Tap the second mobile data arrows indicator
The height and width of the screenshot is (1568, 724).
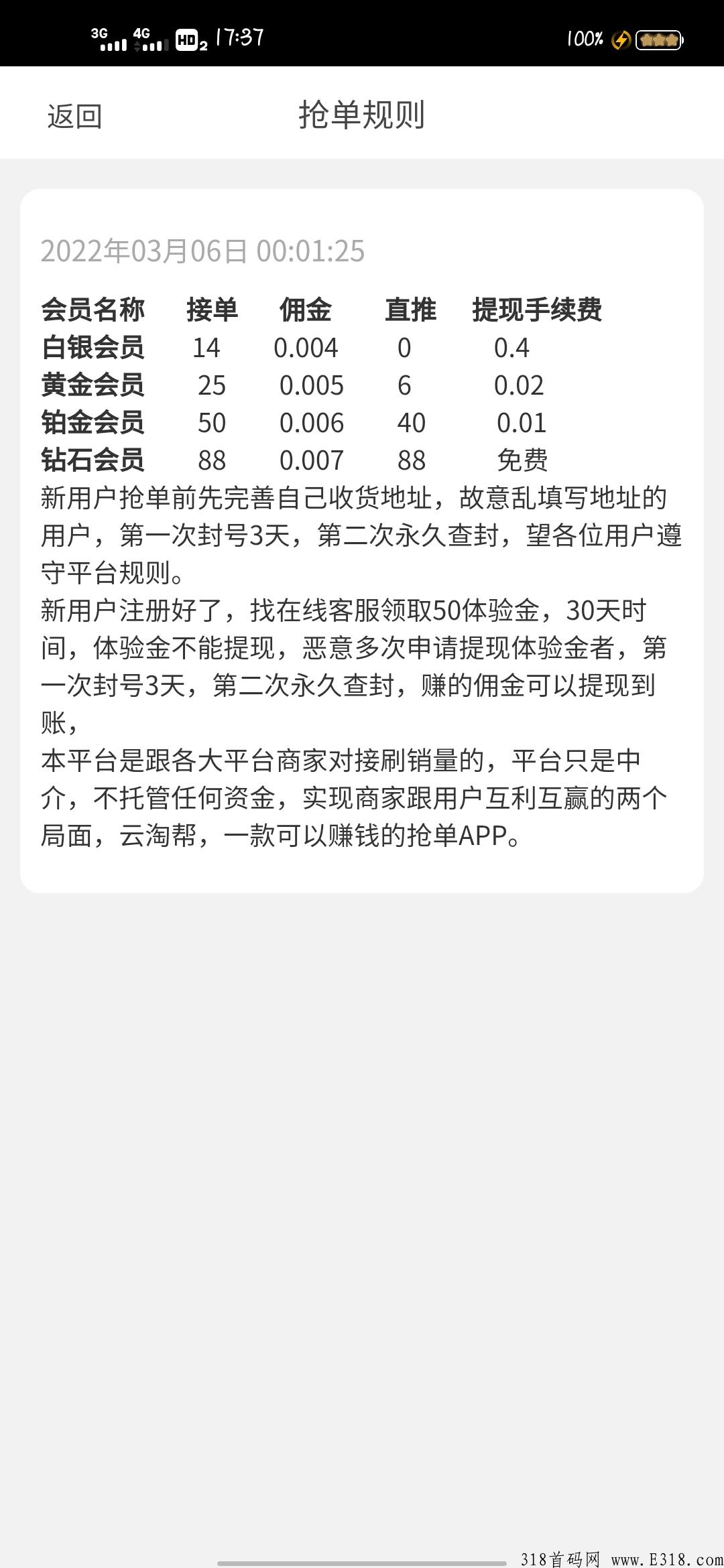click(137, 46)
